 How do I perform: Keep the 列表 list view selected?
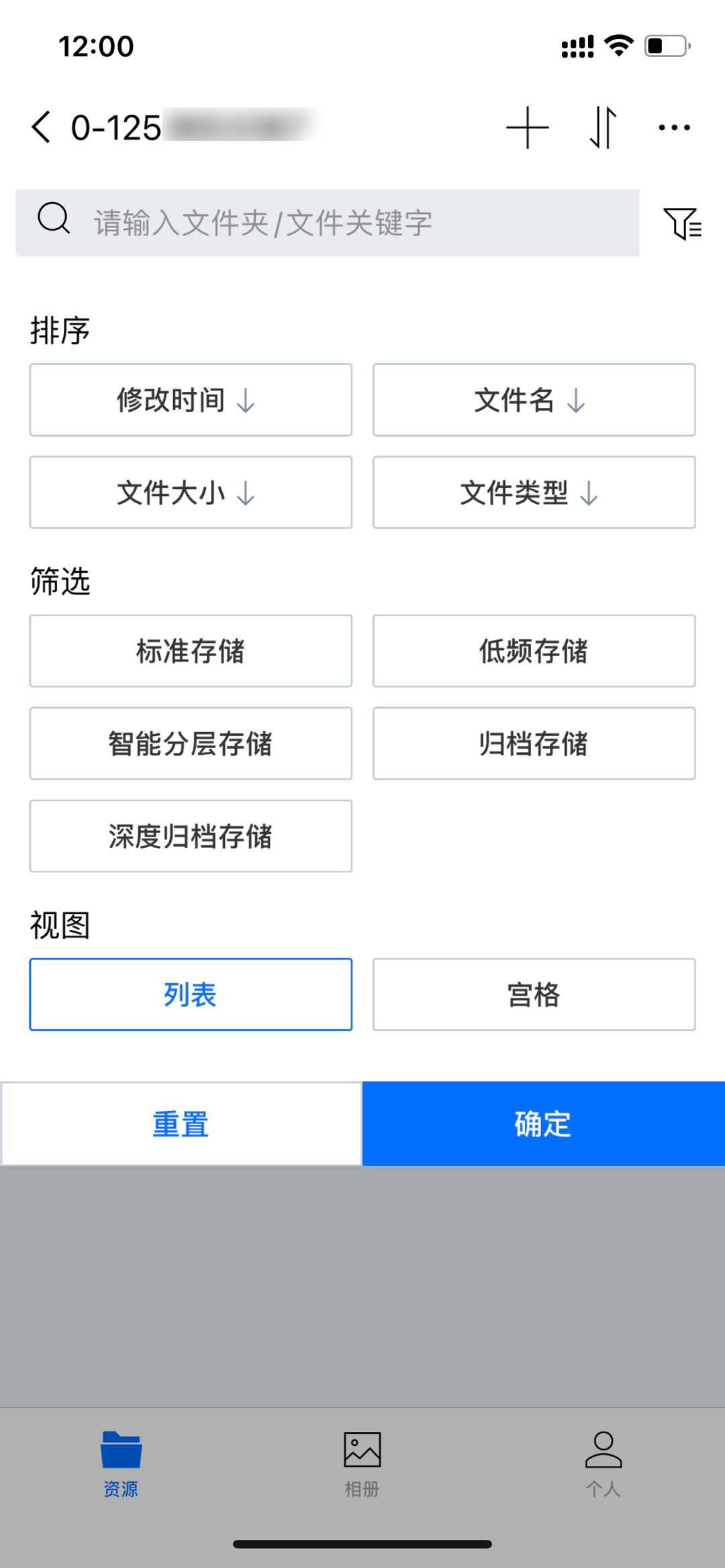pyautogui.click(x=191, y=994)
